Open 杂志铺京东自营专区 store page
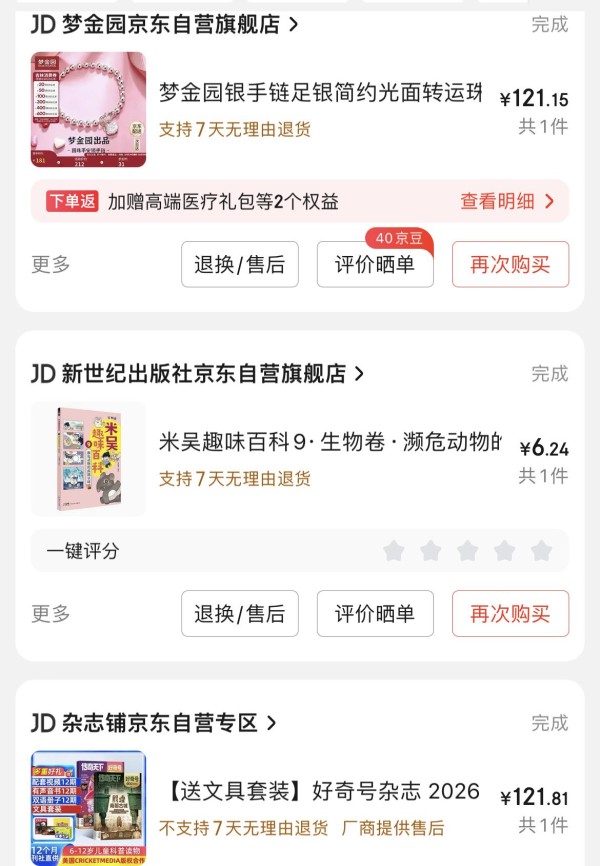Viewport: 600px width, 866px height. tap(154, 722)
